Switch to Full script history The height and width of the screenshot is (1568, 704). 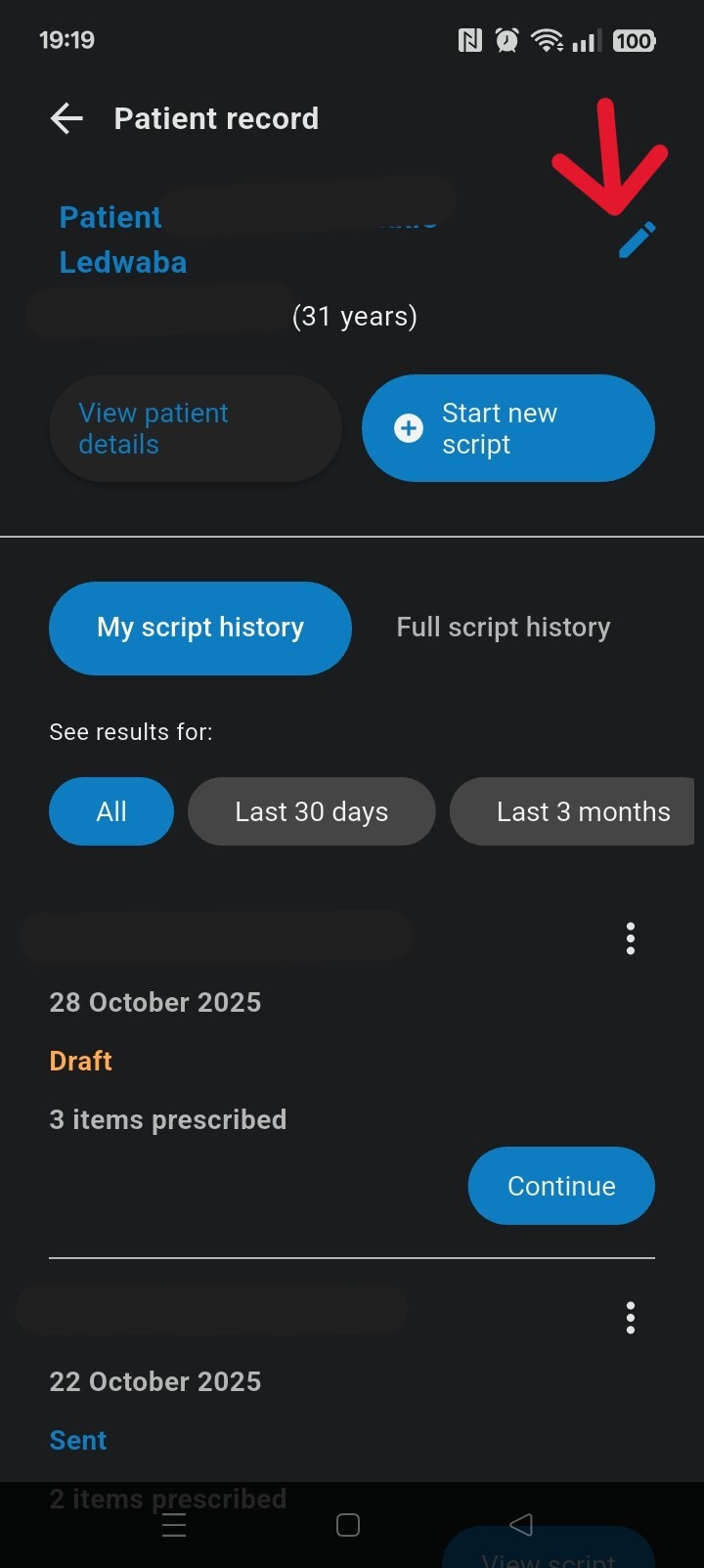coord(503,628)
